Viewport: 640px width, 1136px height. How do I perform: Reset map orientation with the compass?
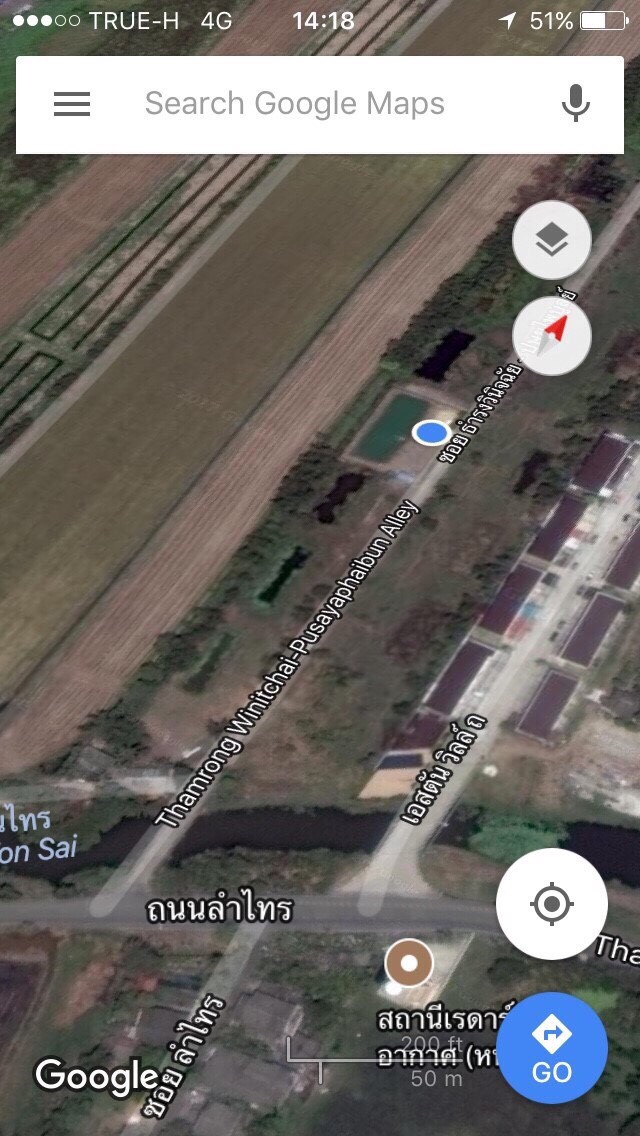tap(552, 335)
